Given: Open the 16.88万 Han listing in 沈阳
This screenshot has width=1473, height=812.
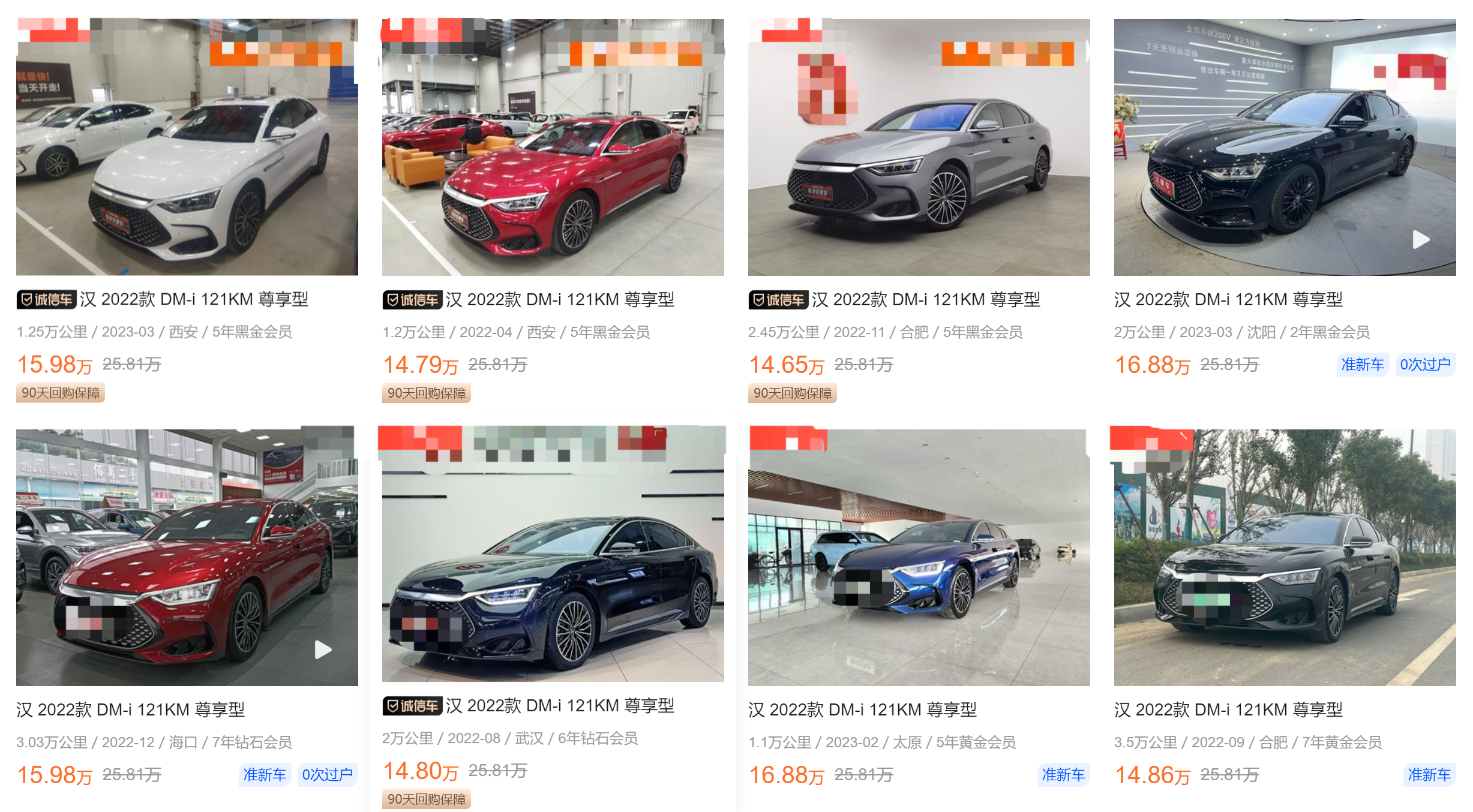Looking at the screenshot, I should click(1285, 148).
